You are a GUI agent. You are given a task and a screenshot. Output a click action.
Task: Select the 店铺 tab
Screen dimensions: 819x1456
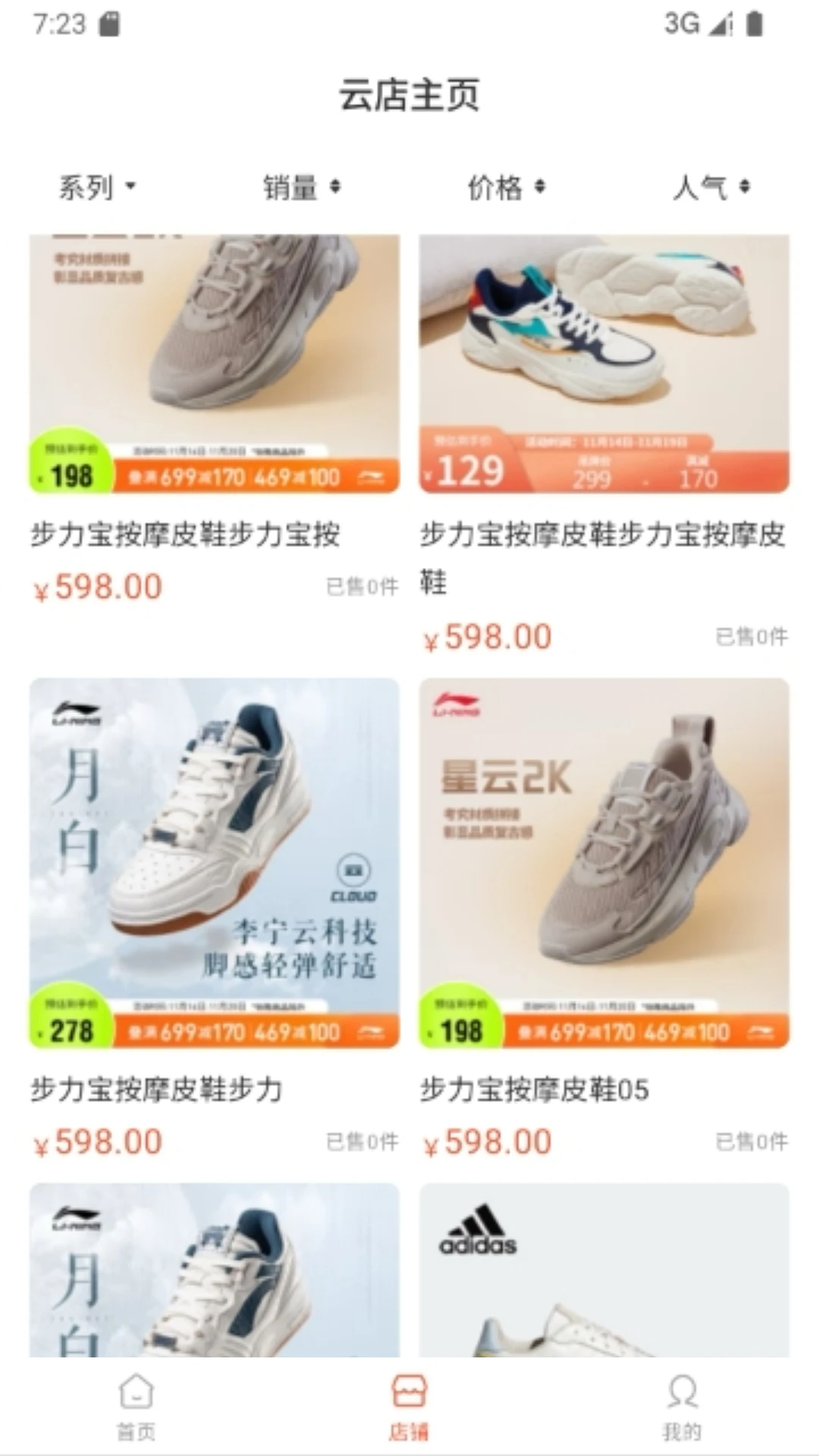point(409,1407)
